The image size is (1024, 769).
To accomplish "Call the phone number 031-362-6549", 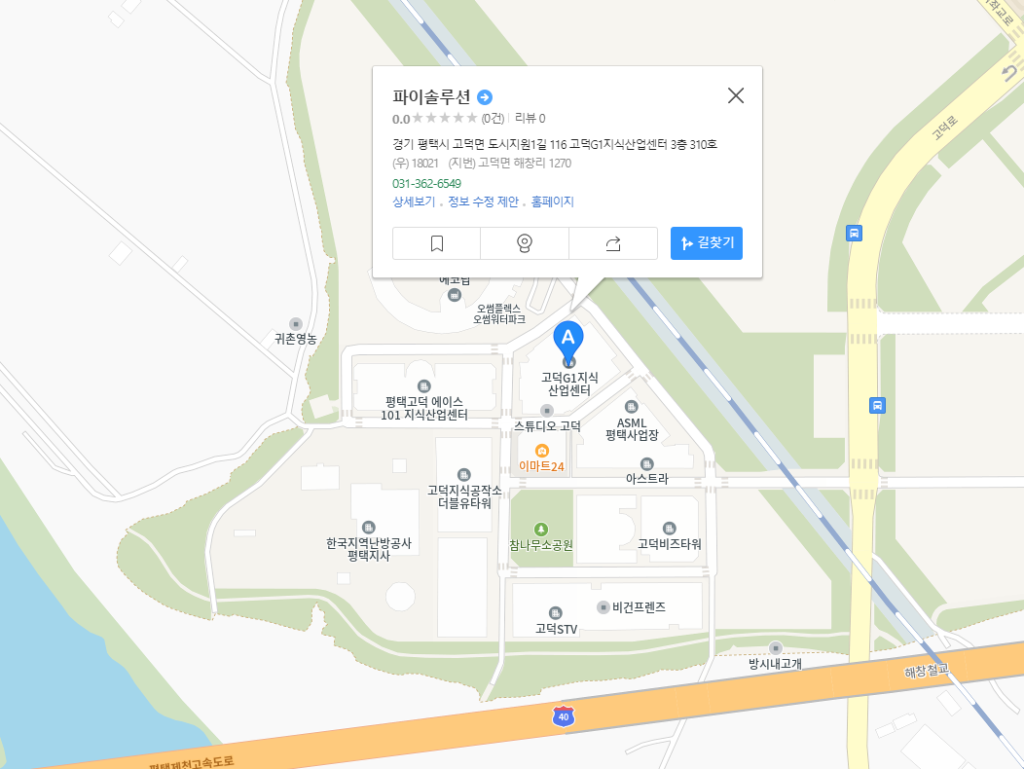I will [x=426, y=184].
